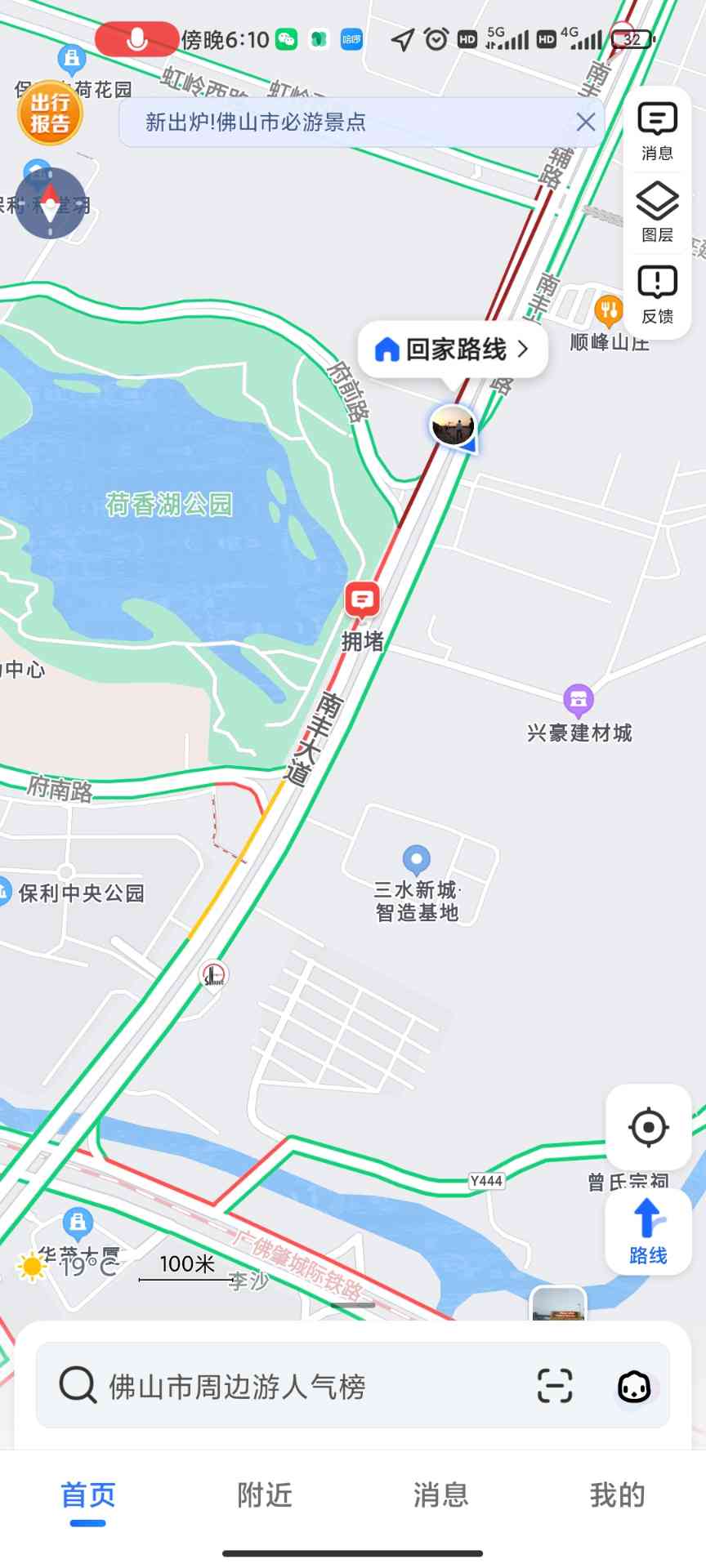
Task: Tap the compass to reset map orientation
Action: click(50, 203)
